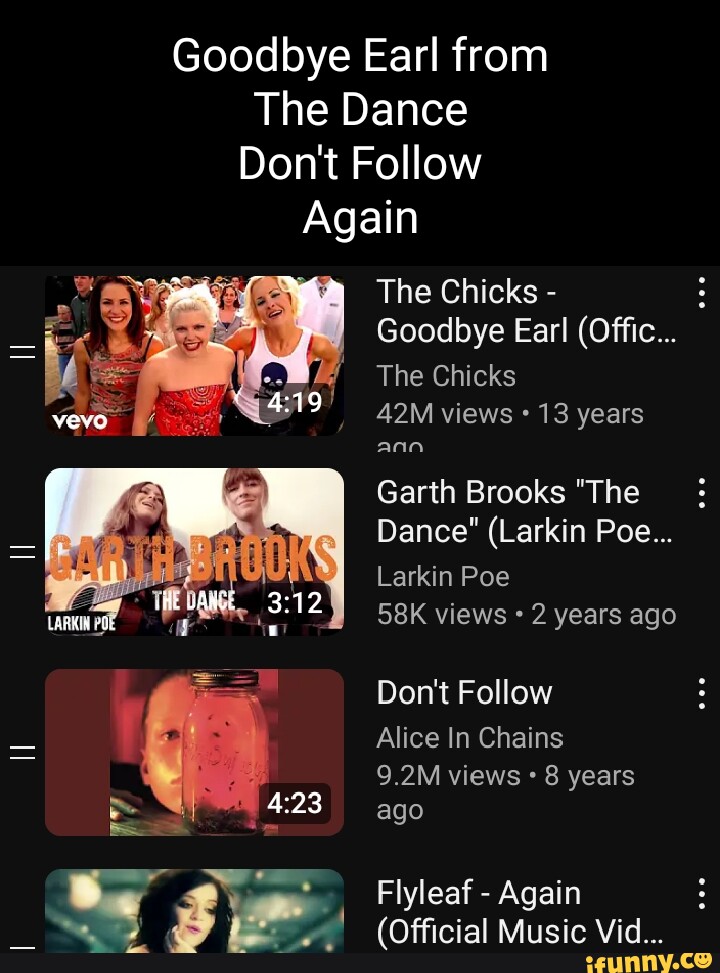Open more options for Goodbye Earl video

click(x=702, y=292)
